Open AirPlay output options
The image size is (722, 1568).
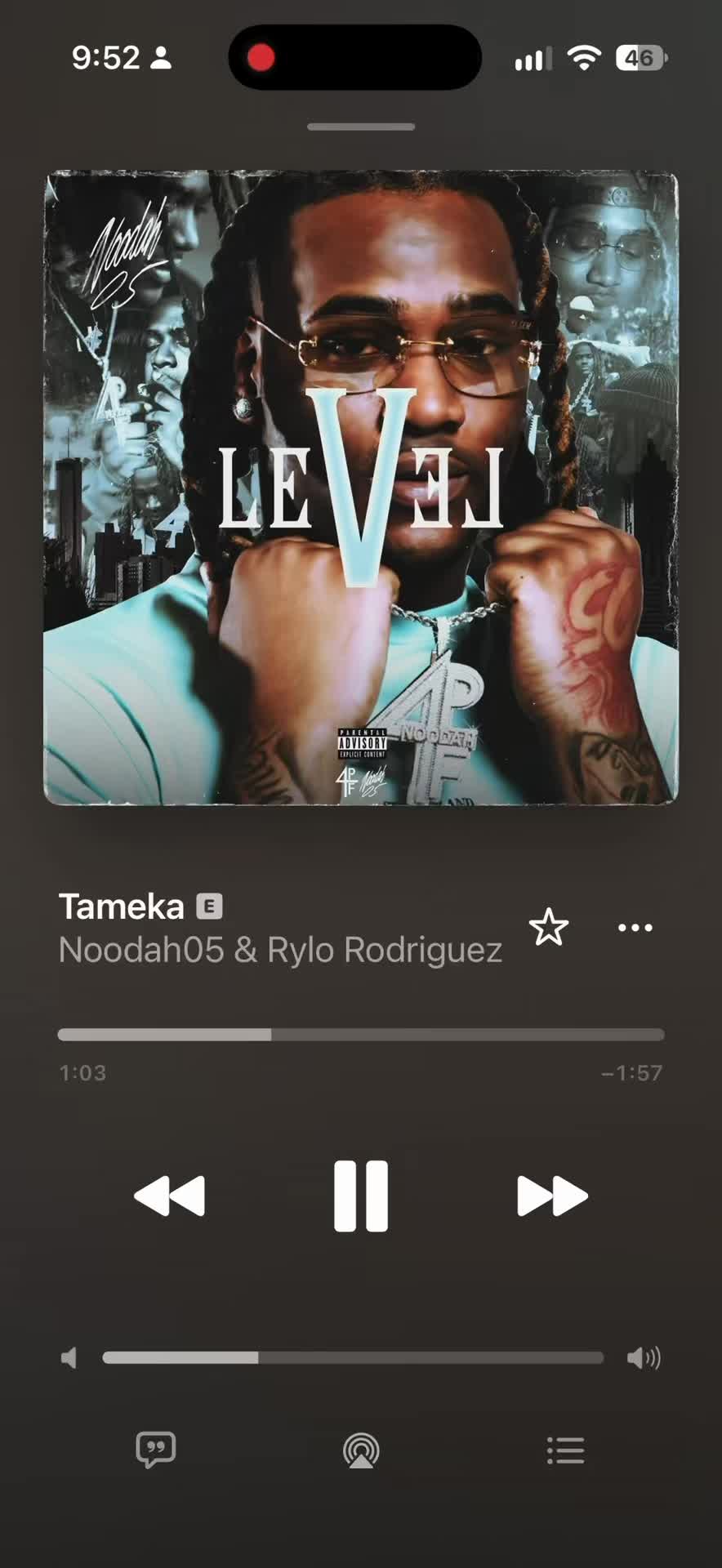click(x=361, y=1450)
